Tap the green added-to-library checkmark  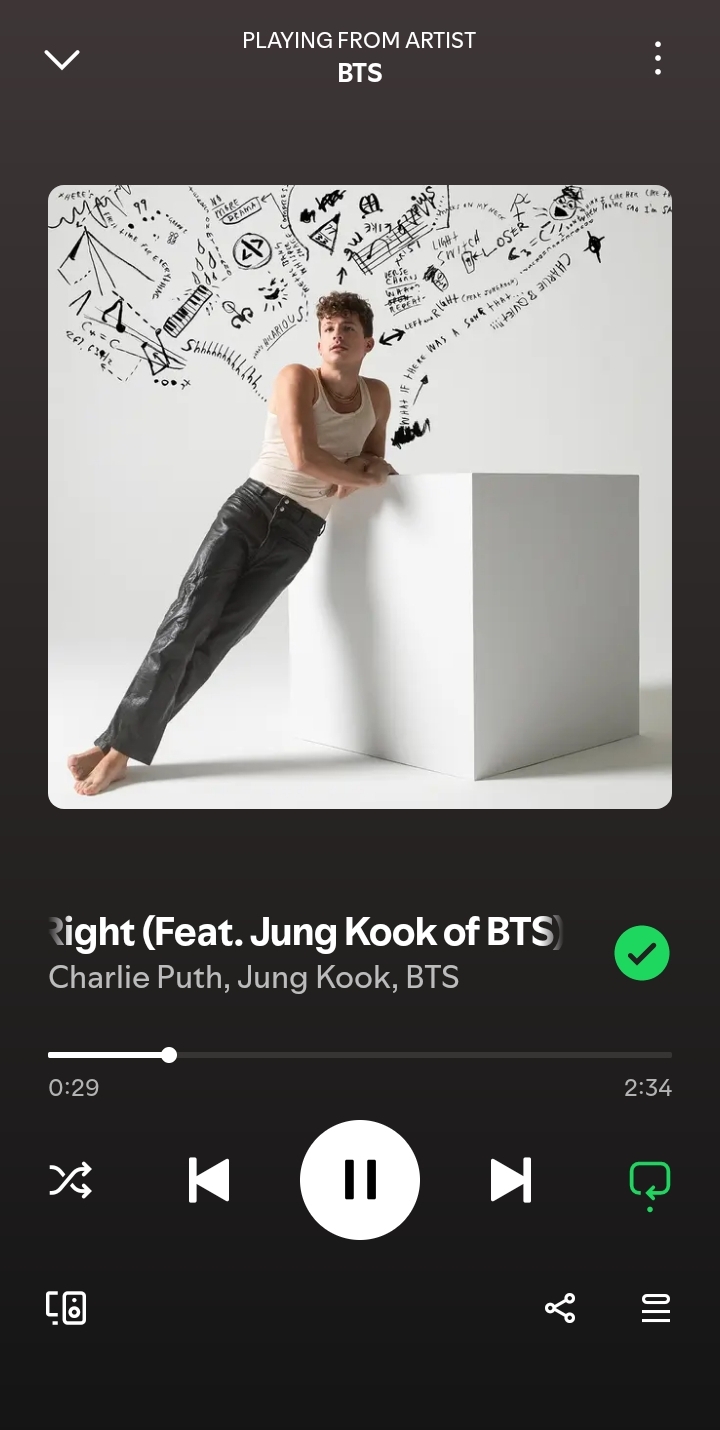point(642,953)
